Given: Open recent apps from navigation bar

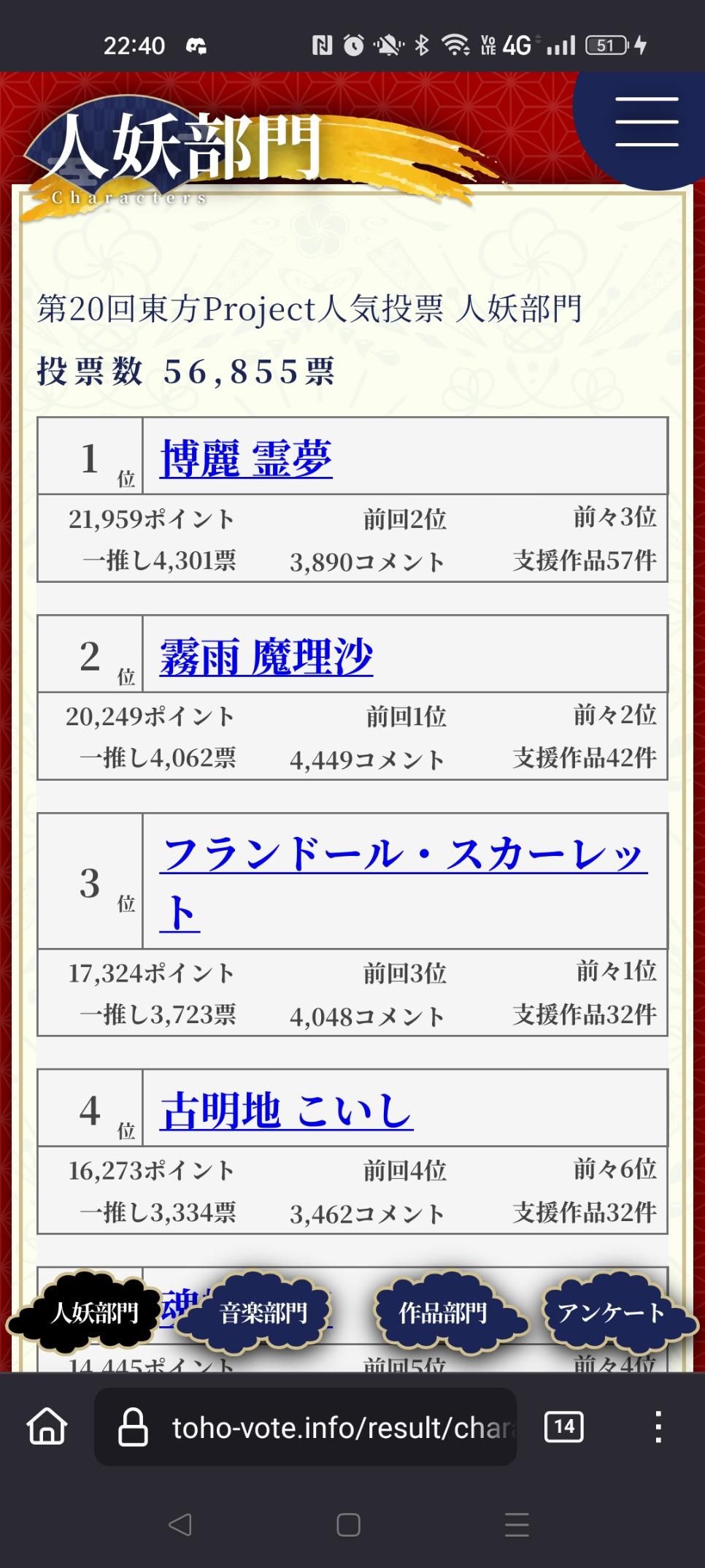Looking at the screenshot, I should (x=517, y=1524).
